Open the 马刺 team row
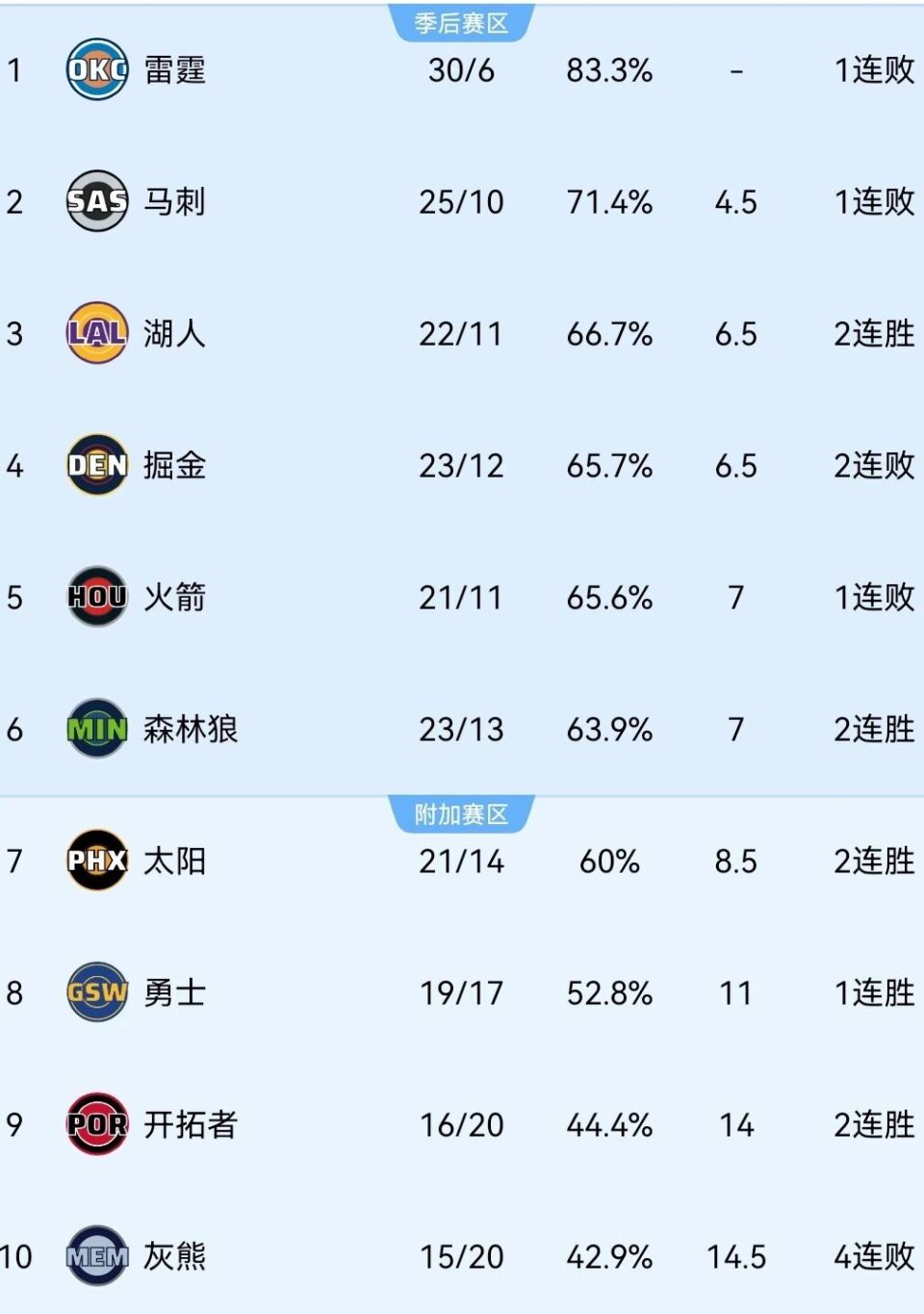The width and height of the screenshot is (924, 1314). [x=174, y=202]
